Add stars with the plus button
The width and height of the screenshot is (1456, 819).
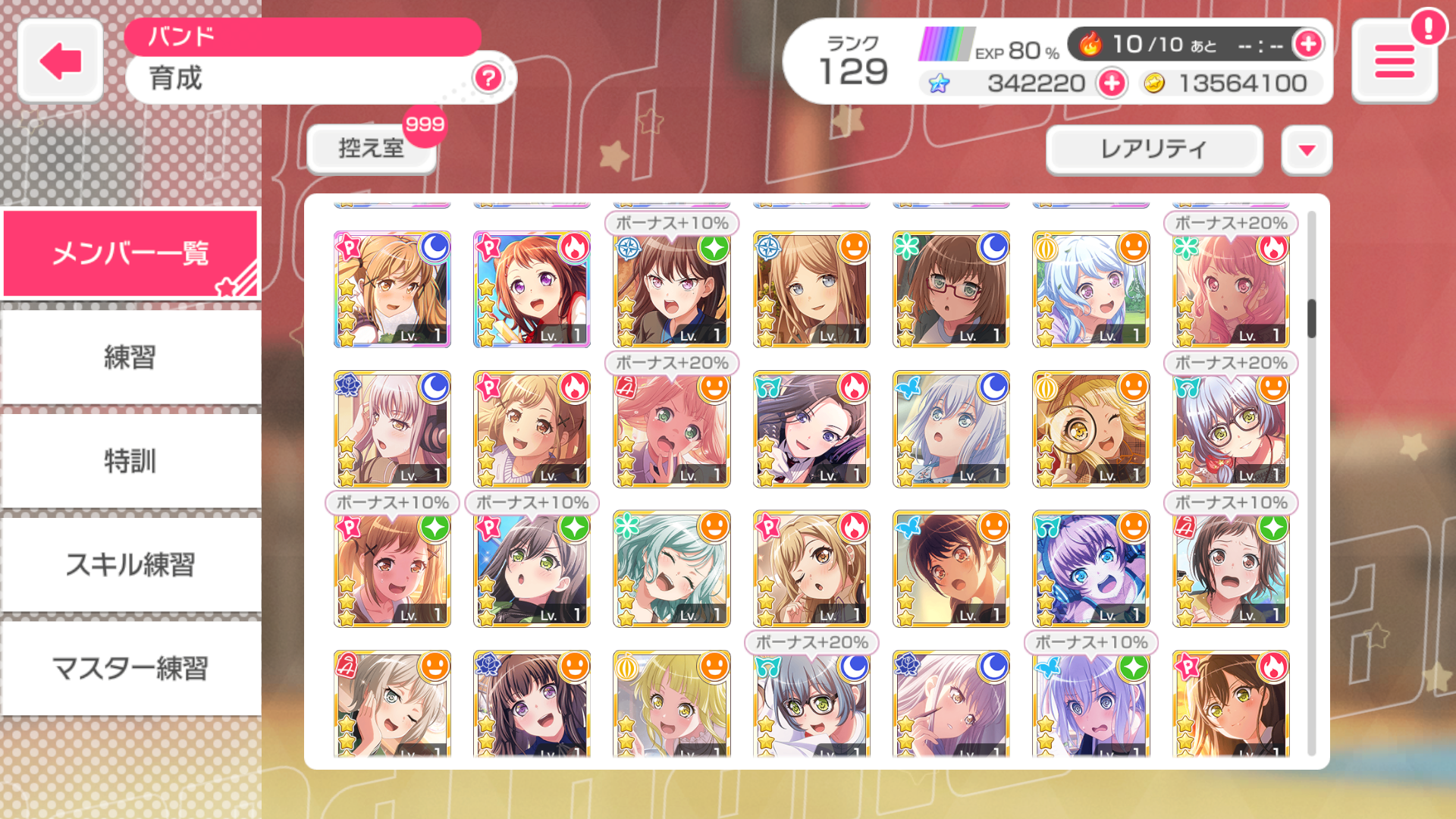(x=1112, y=83)
